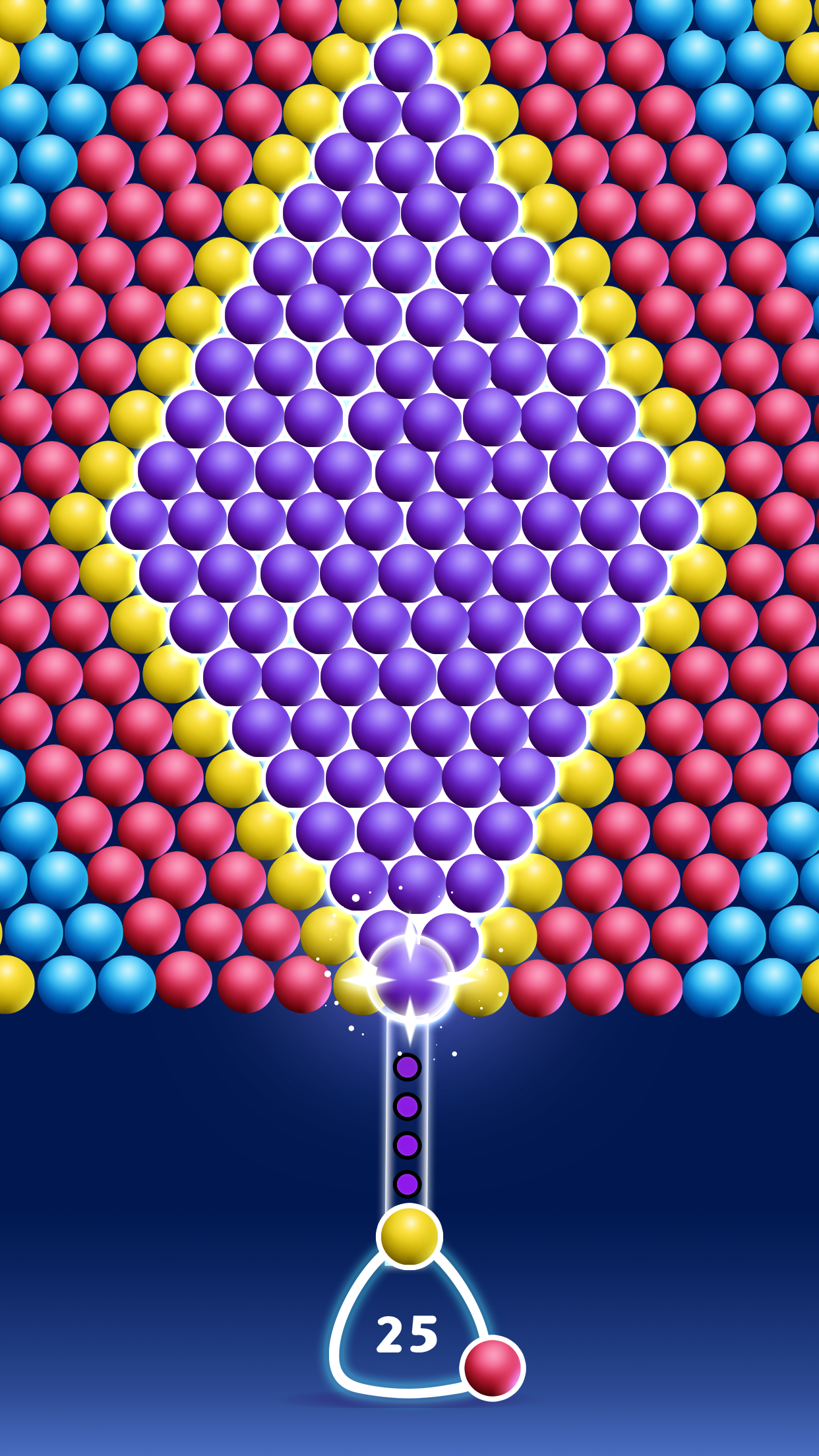Image resolution: width=819 pixels, height=1456 pixels.
Task: Swap to the red reserve bubble
Action: [492, 1367]
